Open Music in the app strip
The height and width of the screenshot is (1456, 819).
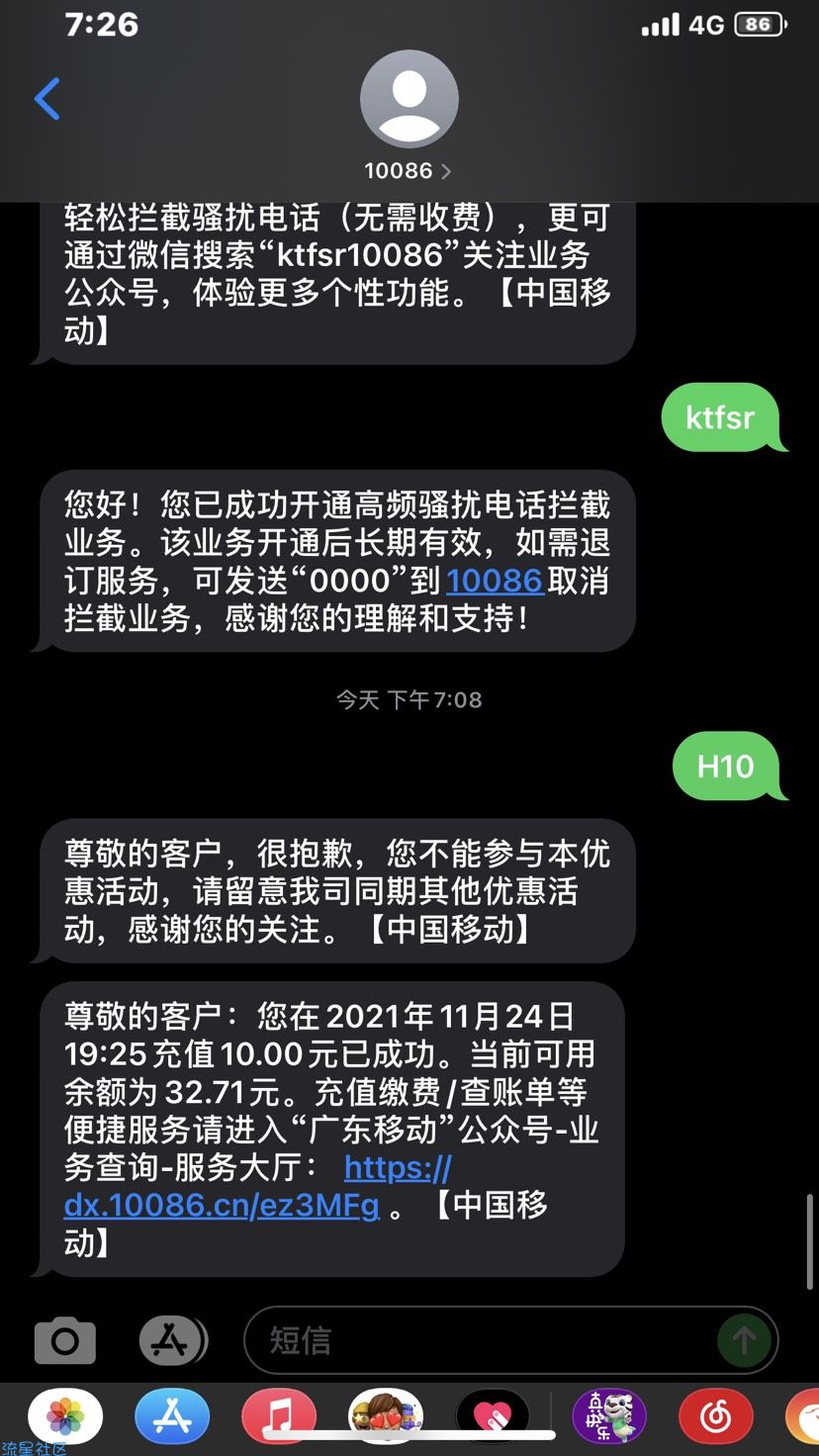(x=279, y=1418)
